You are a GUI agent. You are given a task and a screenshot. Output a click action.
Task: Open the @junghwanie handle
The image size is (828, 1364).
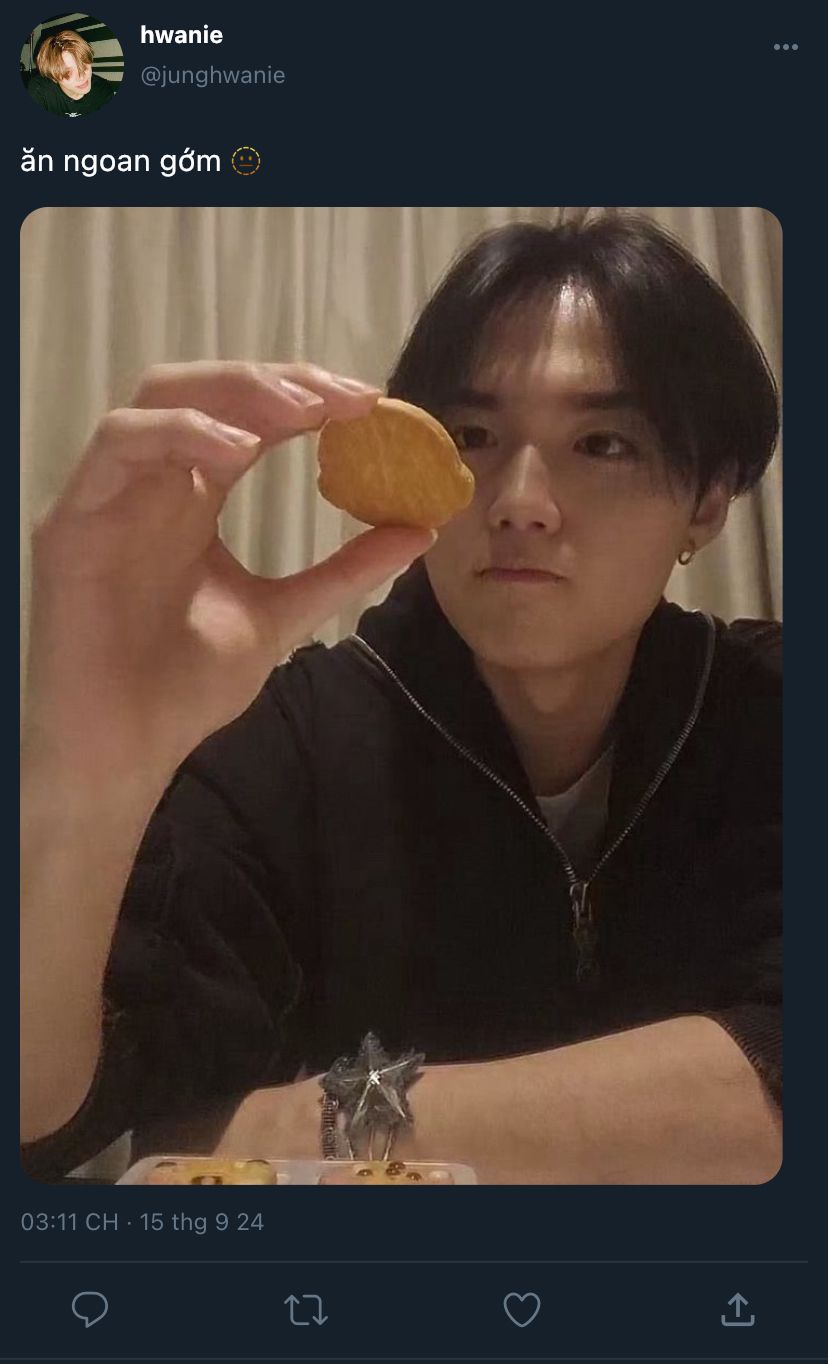pos(212,76)
